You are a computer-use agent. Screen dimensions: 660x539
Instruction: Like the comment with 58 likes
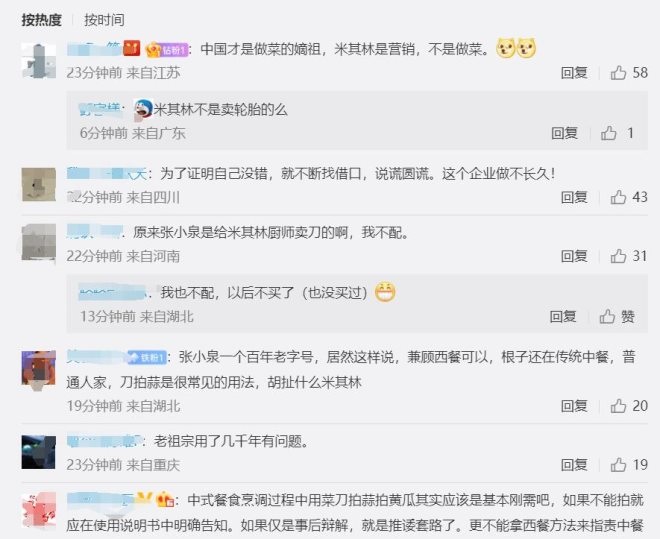point(629,73)
